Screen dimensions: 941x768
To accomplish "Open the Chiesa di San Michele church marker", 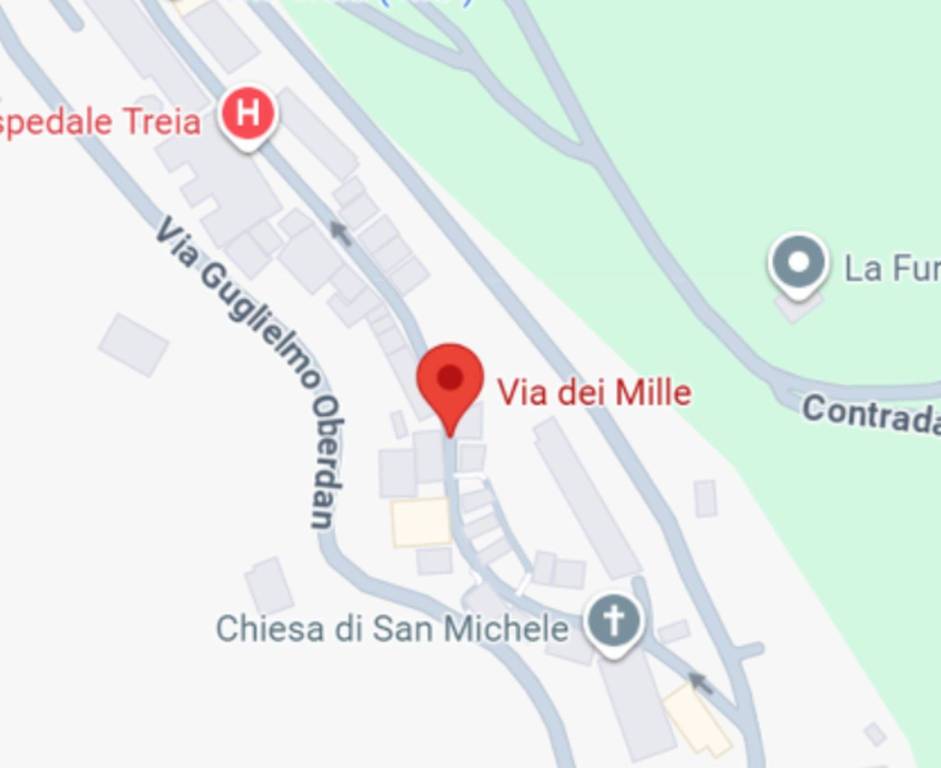I will point(614,621).
